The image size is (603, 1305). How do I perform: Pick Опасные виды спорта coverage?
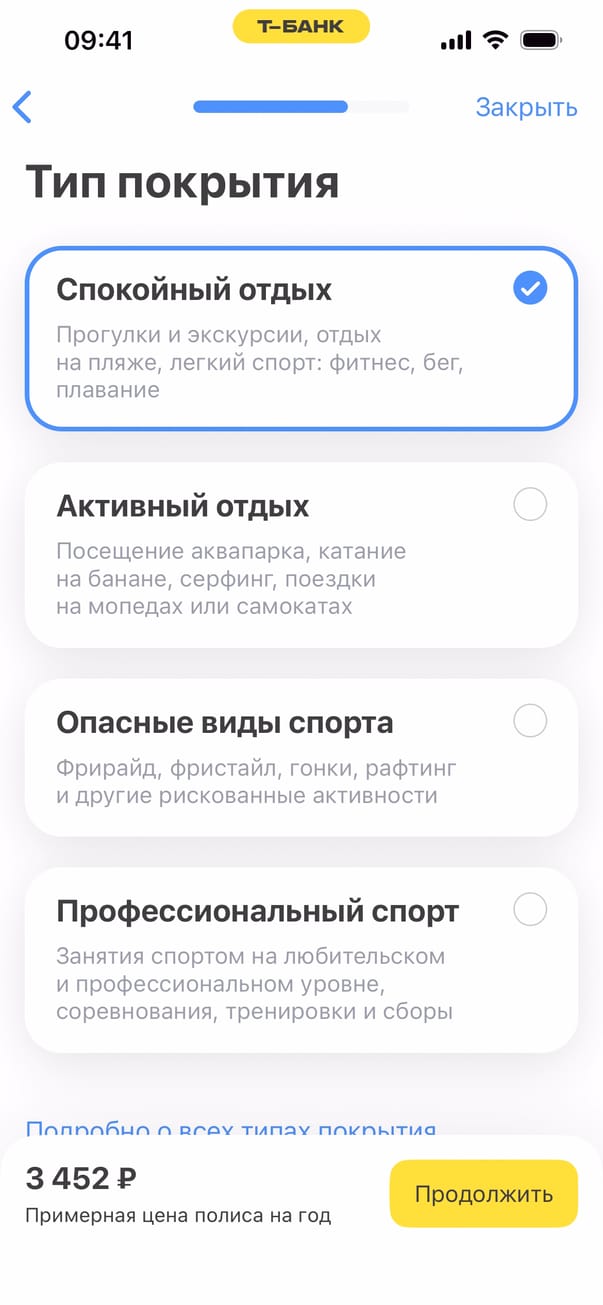[x=301, y=757]
